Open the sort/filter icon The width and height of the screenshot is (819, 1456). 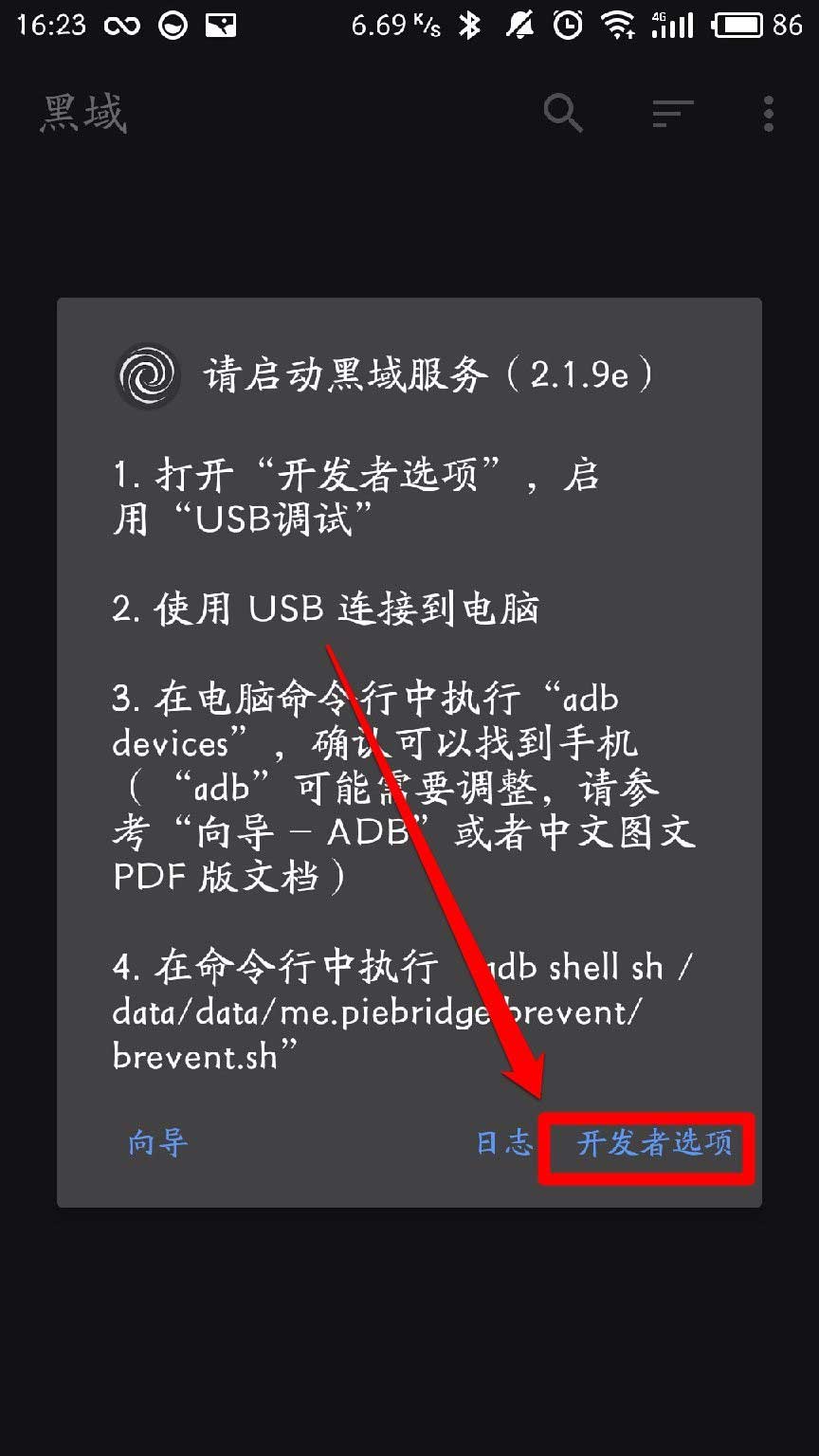672,114
